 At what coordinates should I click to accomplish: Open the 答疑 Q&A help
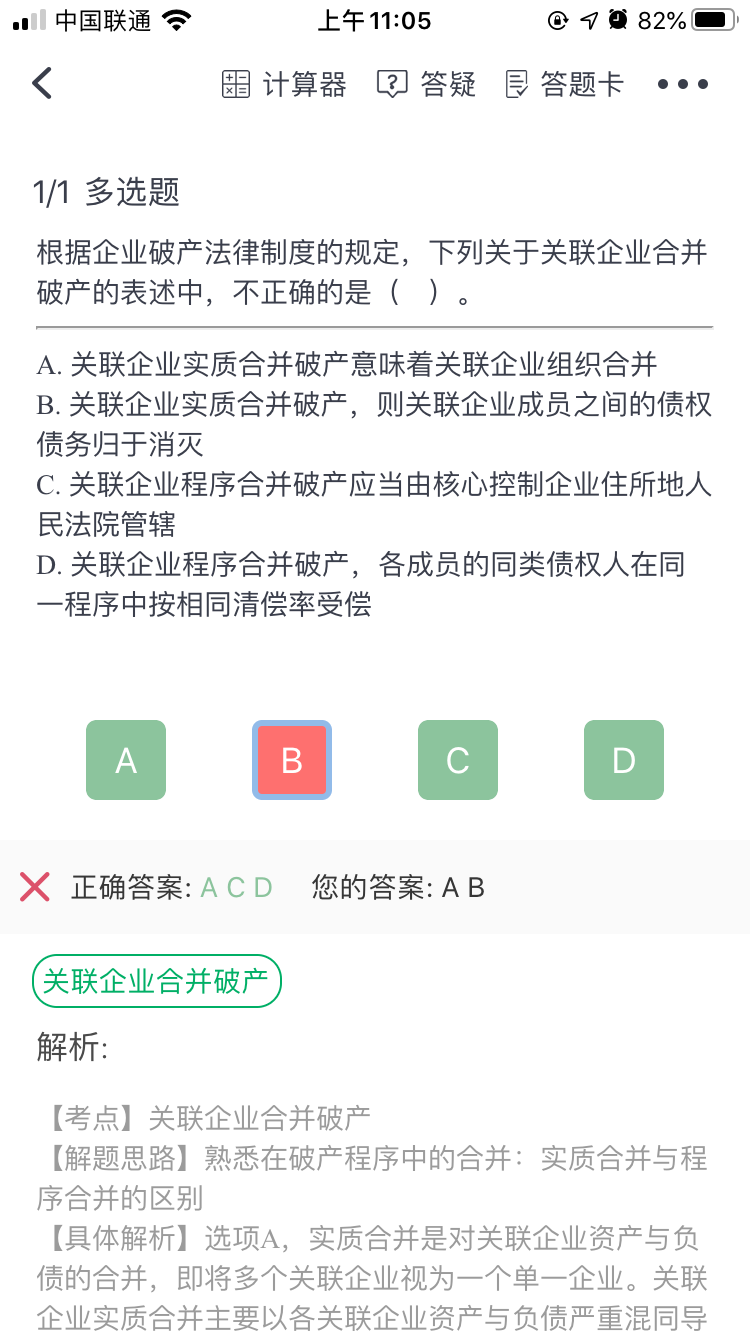pos(426,84)
